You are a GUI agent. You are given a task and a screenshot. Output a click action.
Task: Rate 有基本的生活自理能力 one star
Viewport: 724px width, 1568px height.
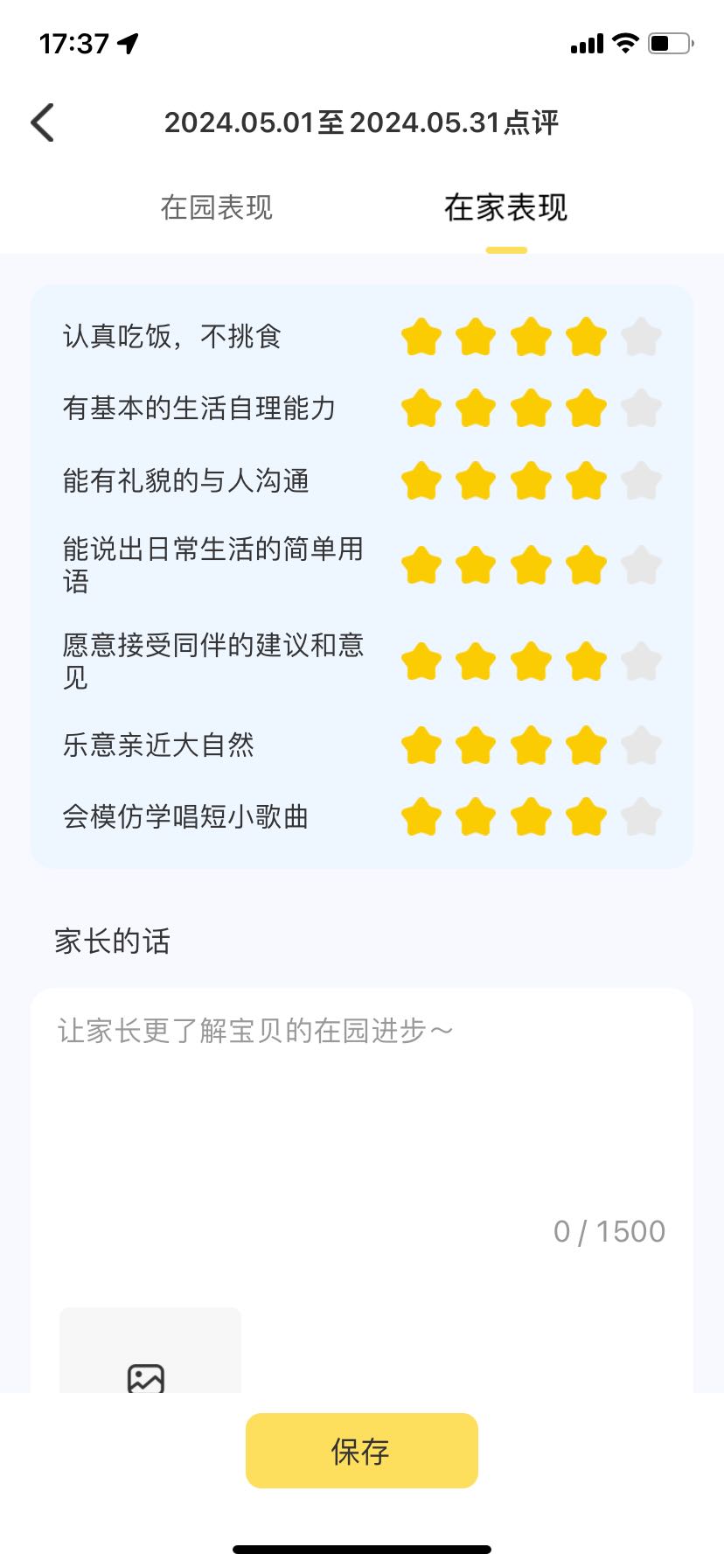(x=421, y=409)
